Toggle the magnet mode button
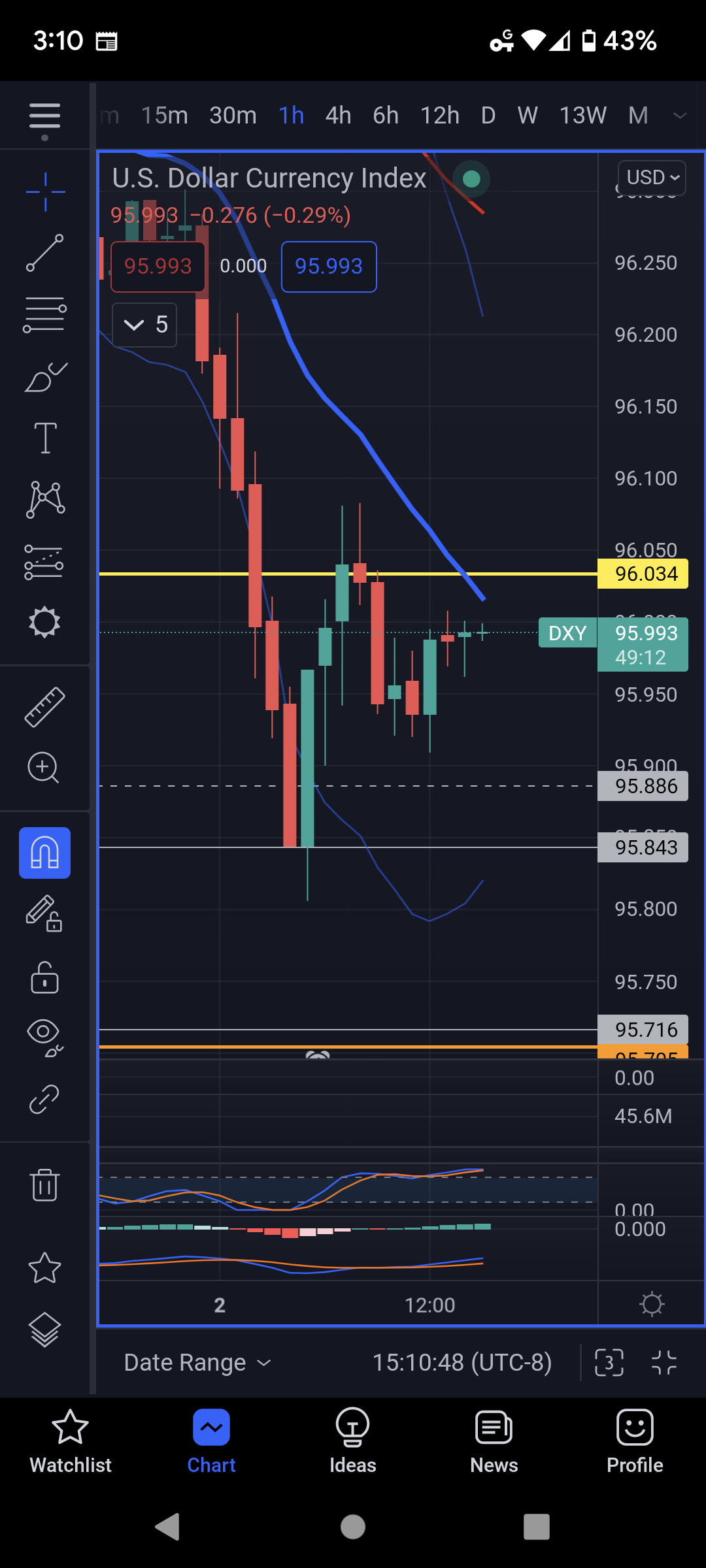Image resolution: width=706 pixels, height=1568 pixels. click(44, 853)
